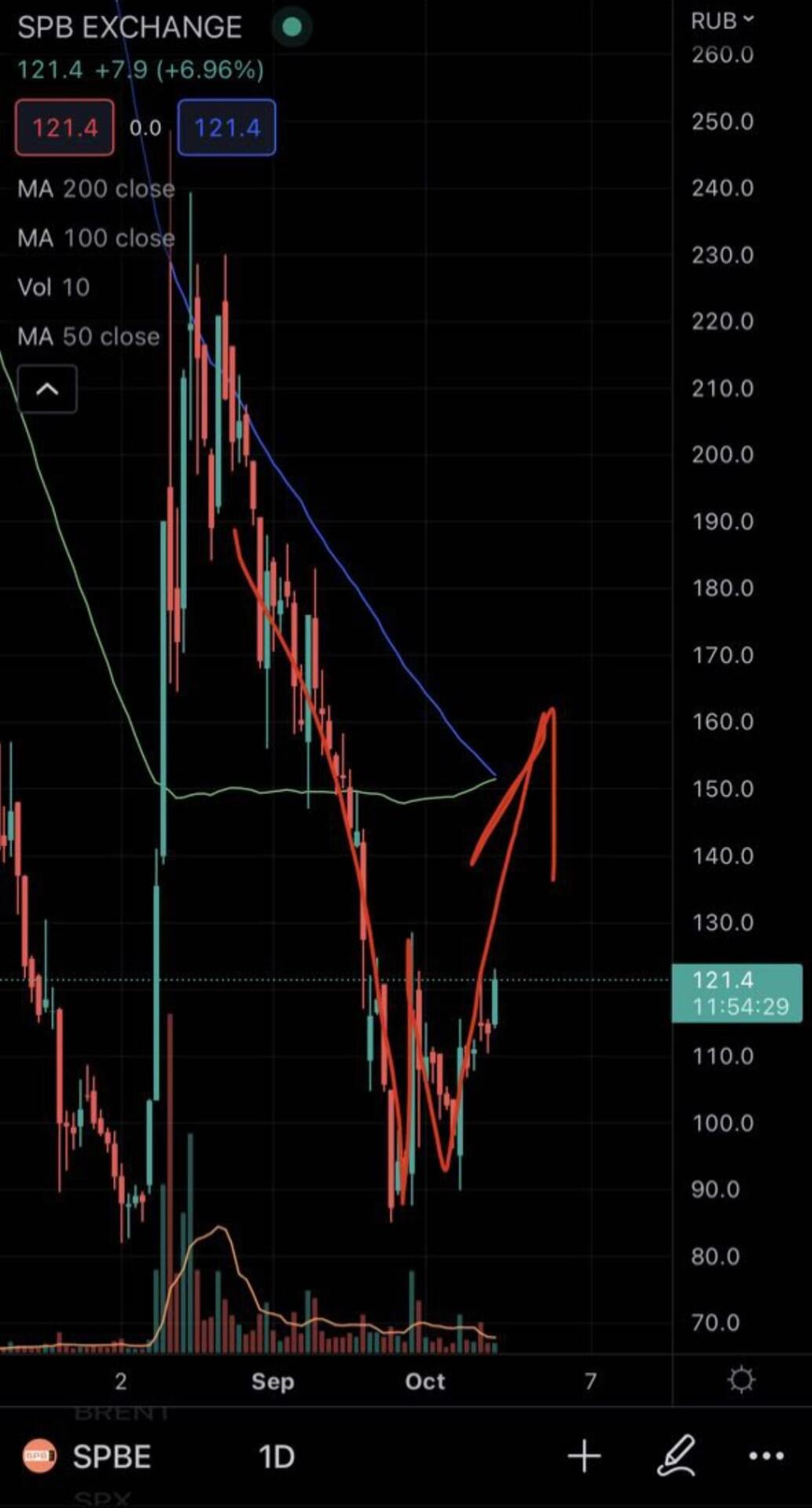Add an indicator with the plus icon
812x1508 pixels.
584,1456
